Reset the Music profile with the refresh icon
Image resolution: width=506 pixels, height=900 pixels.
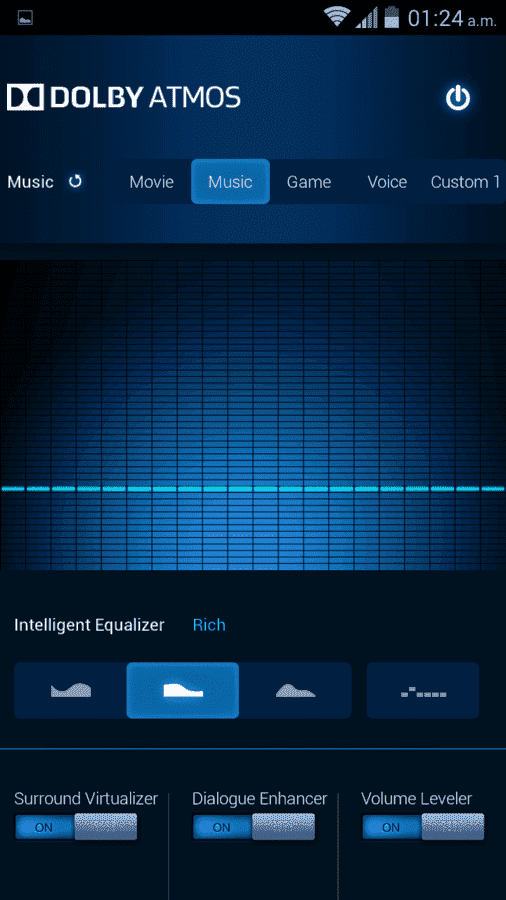(75, 181)
